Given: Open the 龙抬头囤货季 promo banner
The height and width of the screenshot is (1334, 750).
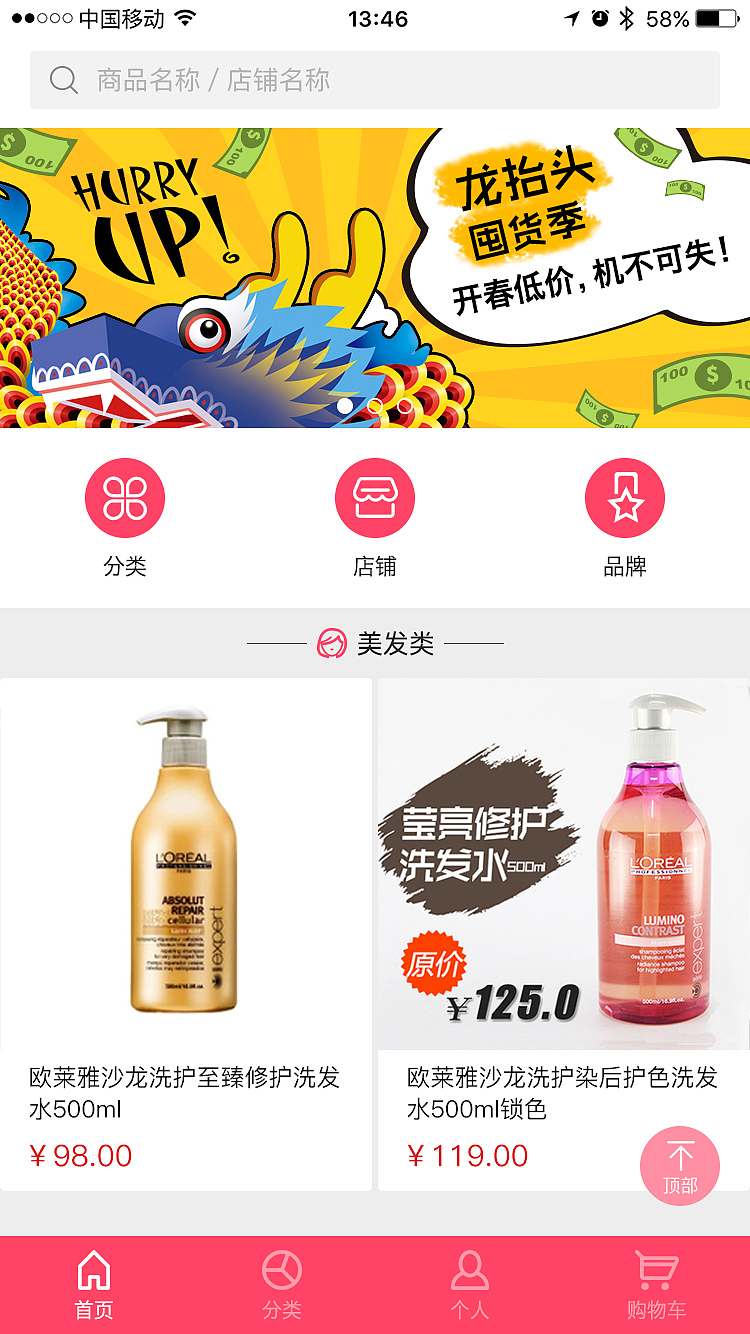Looking at the screenshot, I should [x=375, y=277].
